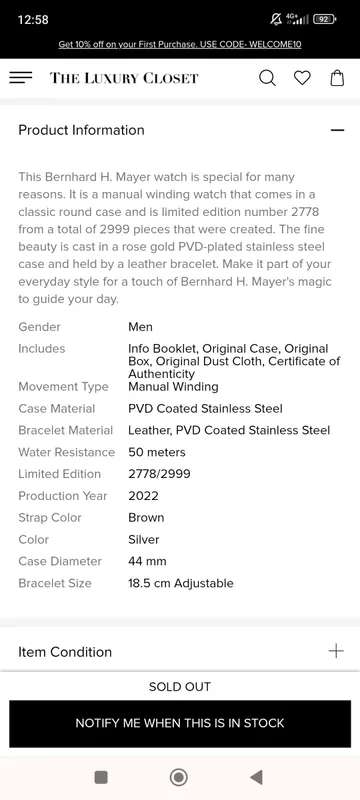Screen dimensions: 360x800
Task: Open the search icon
Action: point(267,78)
